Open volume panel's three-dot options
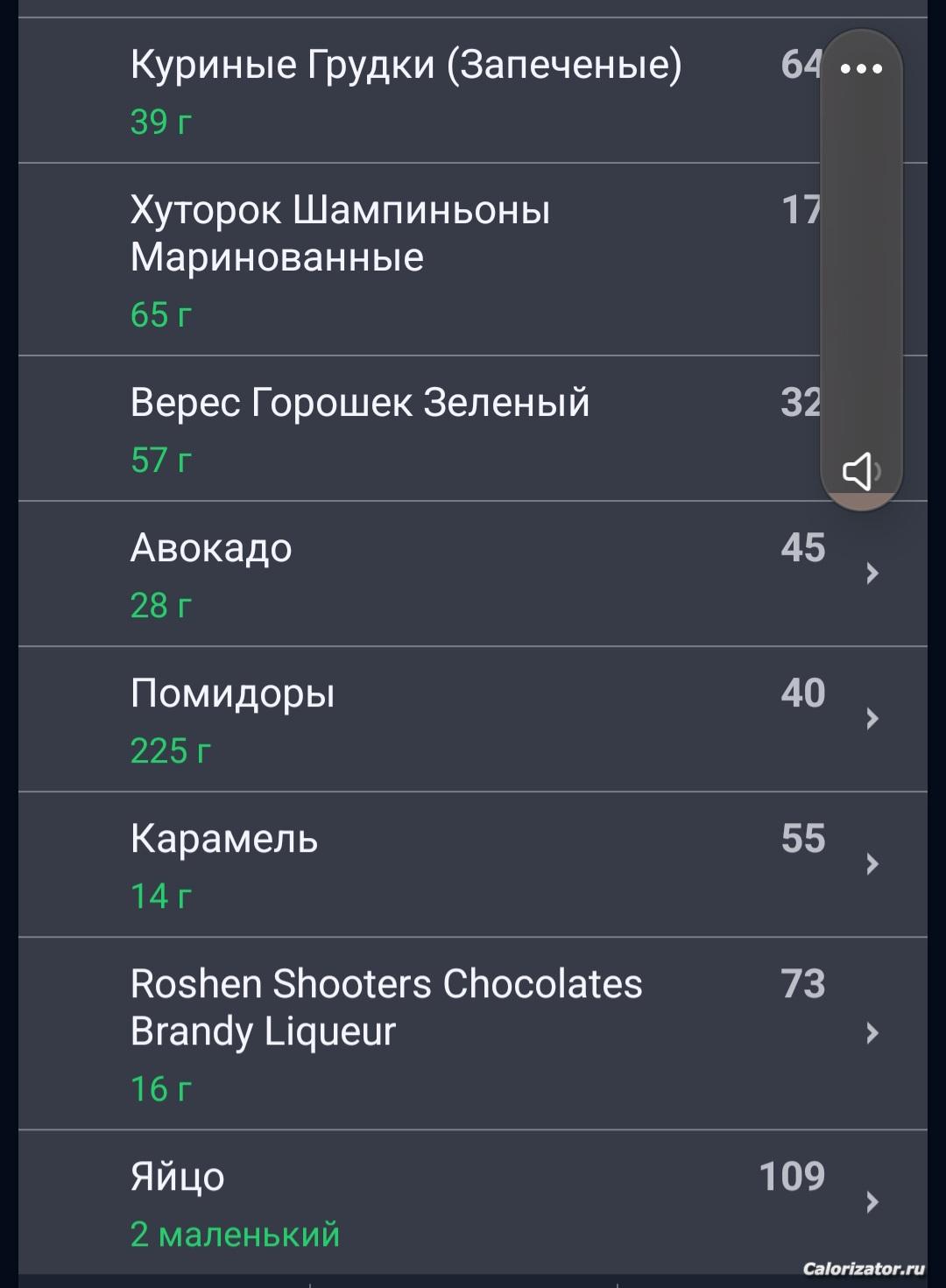The image size is (946, 1288). [x=861, y=68]
